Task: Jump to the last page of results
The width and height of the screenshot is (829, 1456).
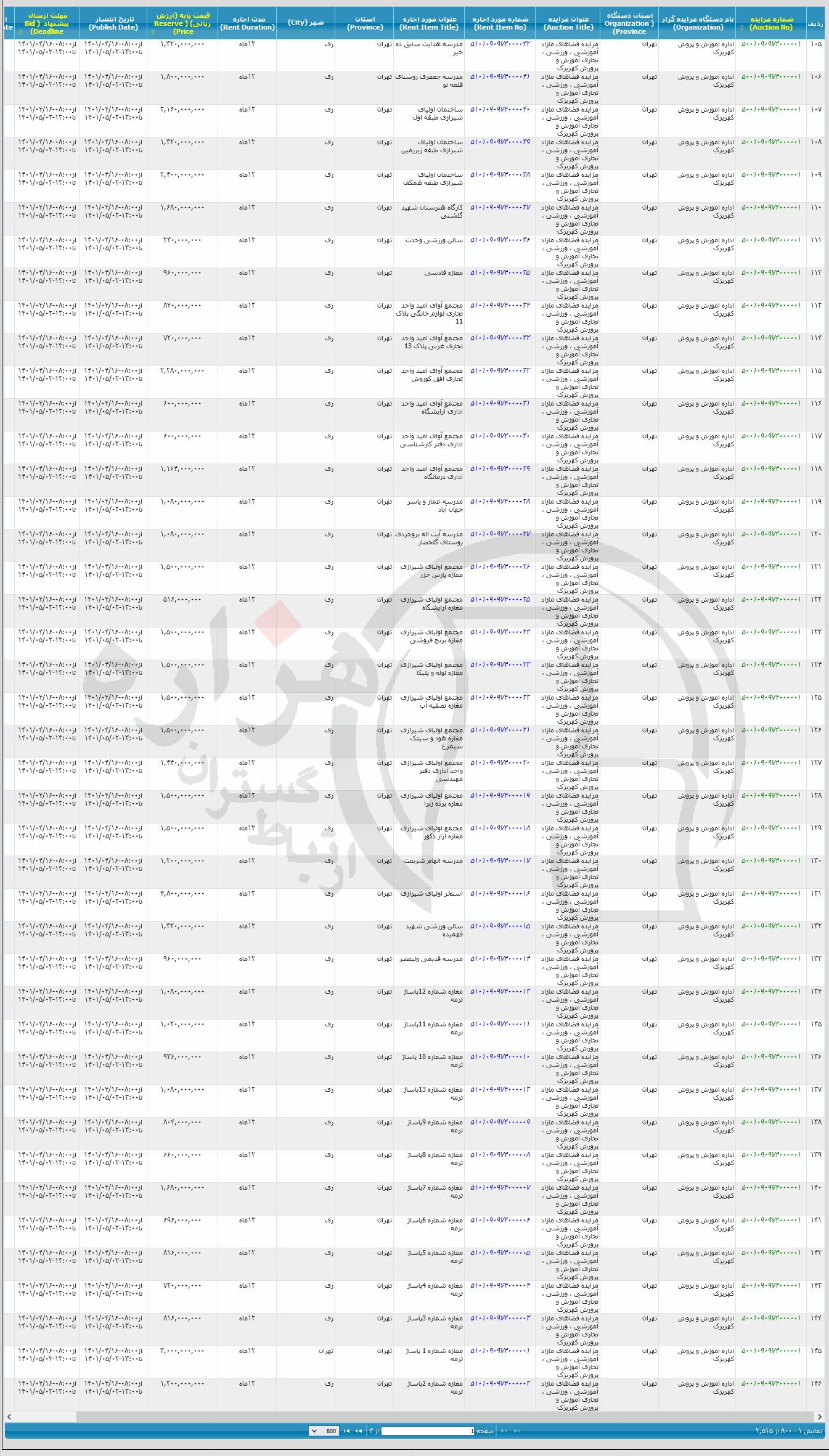Action: 346,1431
